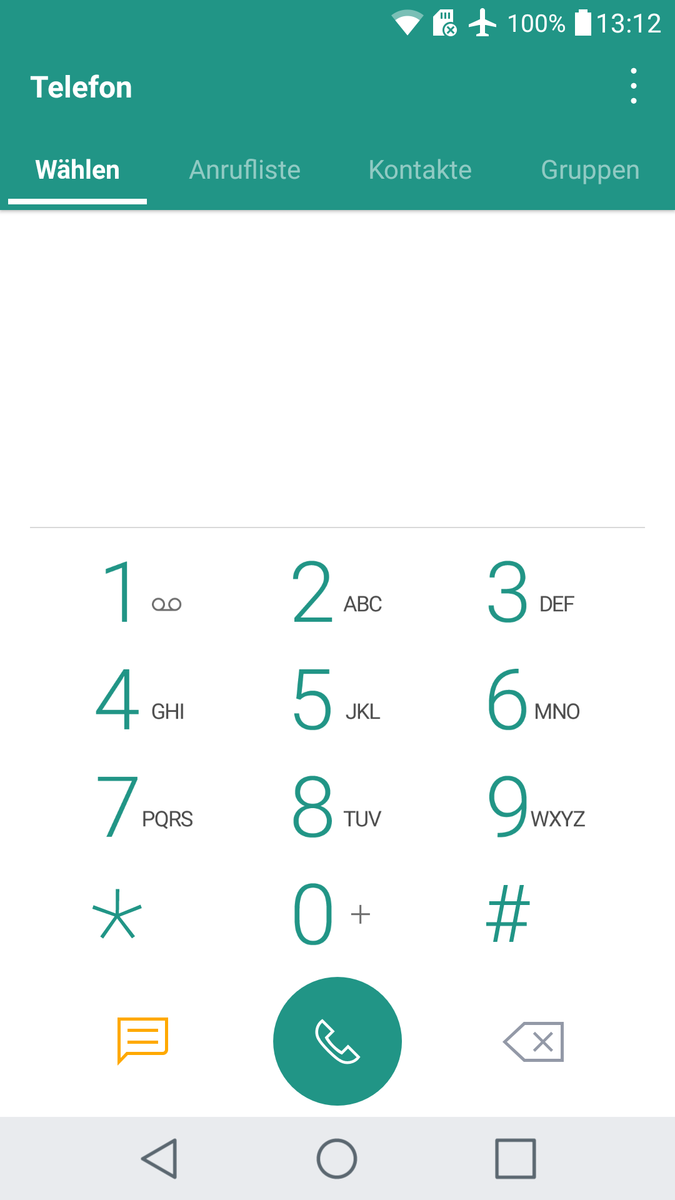This screenshot has width=675, height=1200.
Task: Open the Gruppen tab
Action: [x=590, y=170]
